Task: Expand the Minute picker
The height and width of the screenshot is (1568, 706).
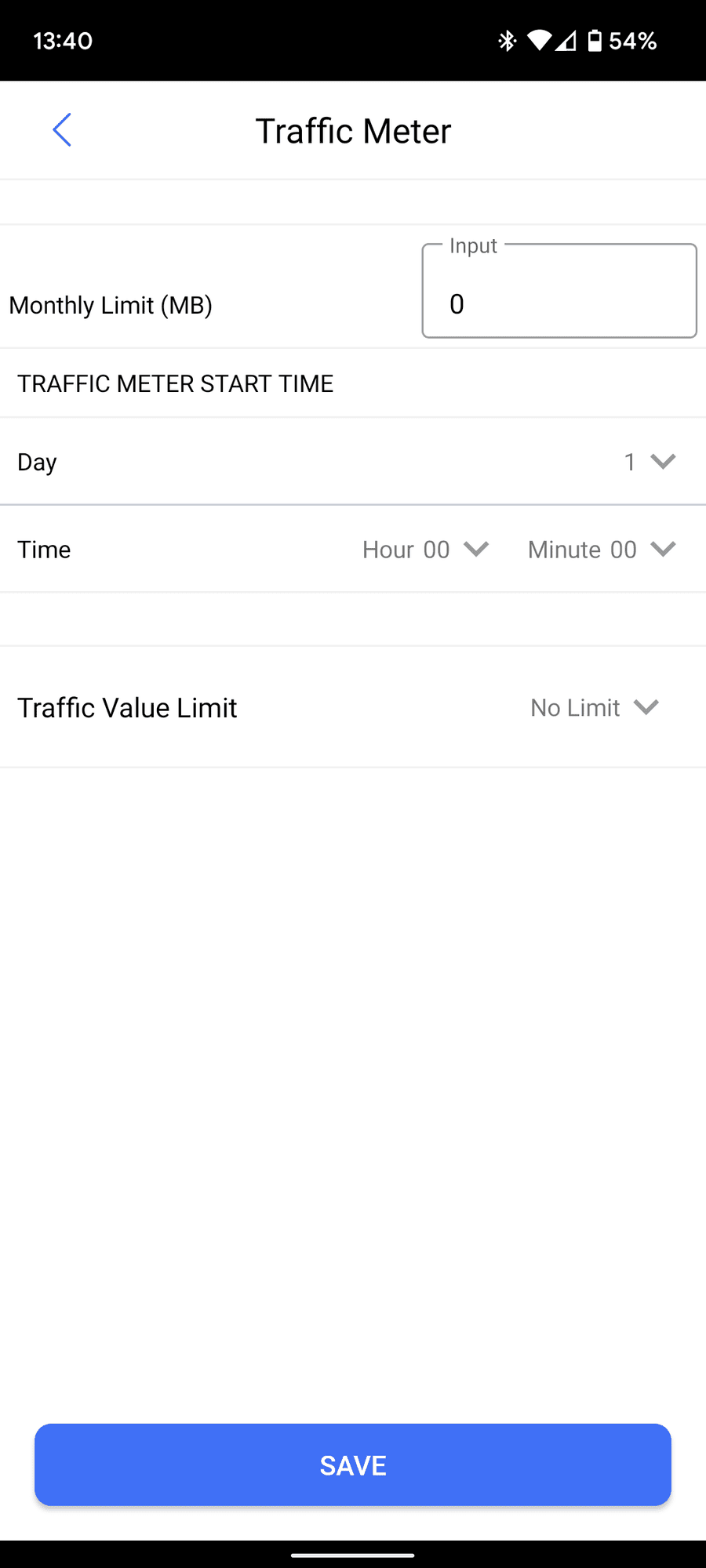Action: tap(601, 550)
